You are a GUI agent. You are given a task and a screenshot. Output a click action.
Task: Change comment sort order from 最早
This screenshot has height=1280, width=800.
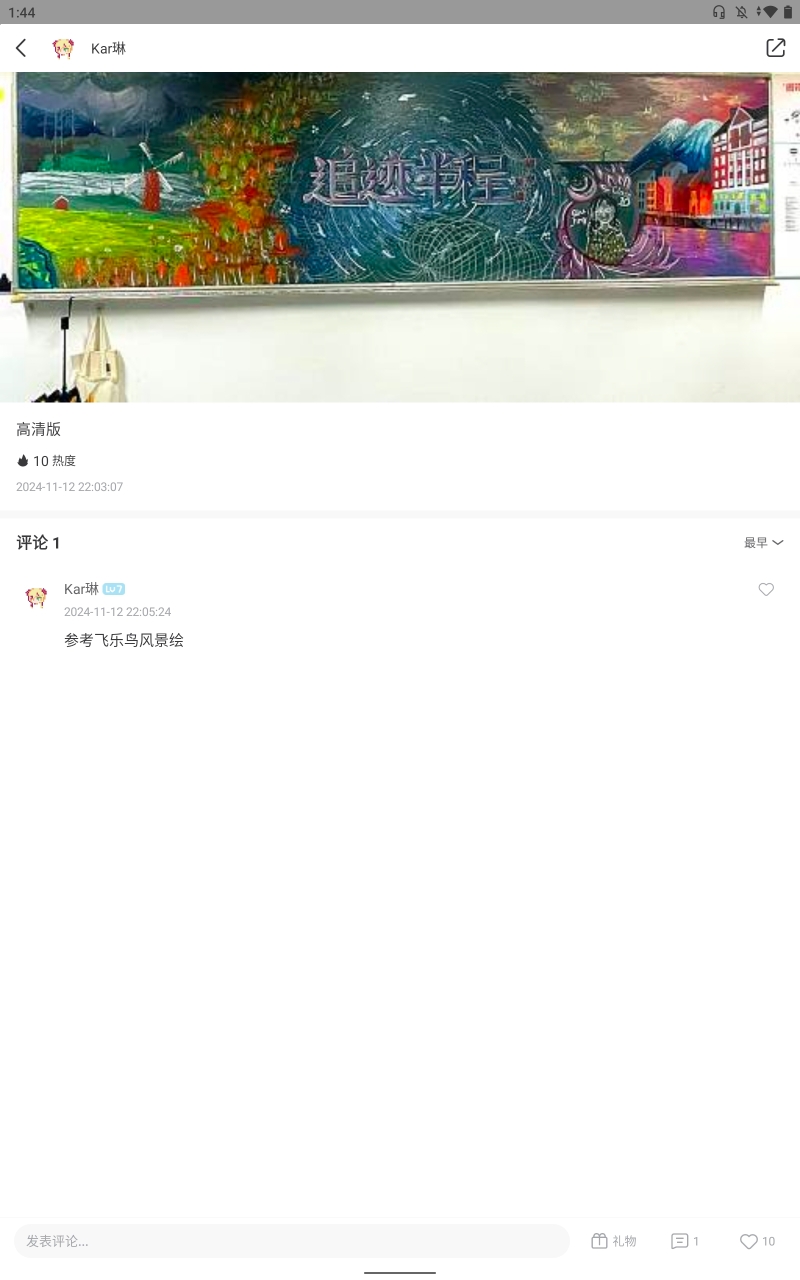tap(763, 543)
